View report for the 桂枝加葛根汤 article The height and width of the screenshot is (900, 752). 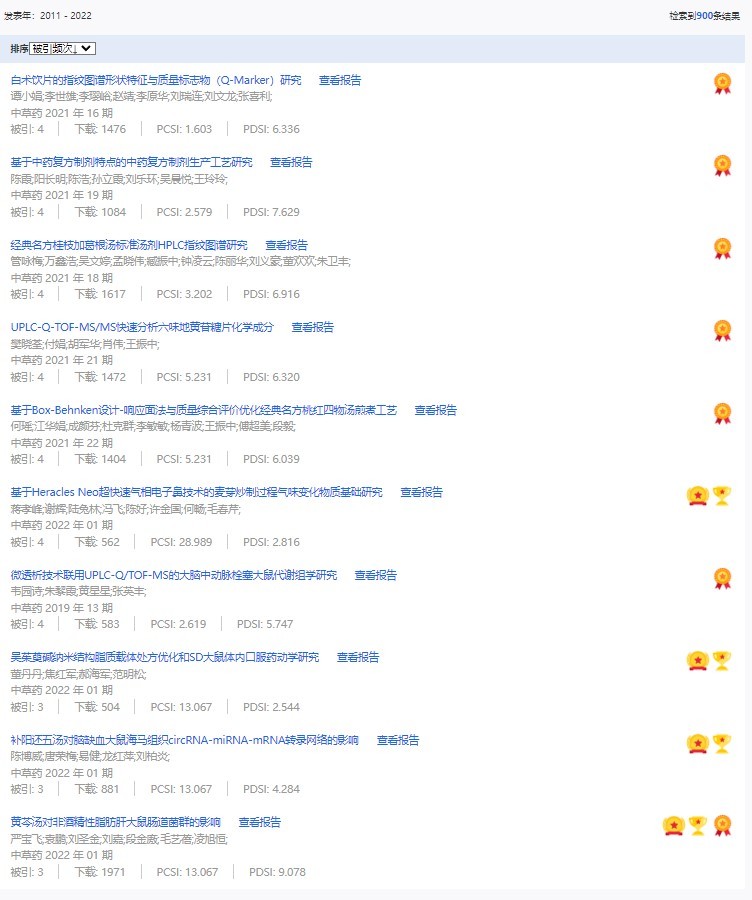click(287, 245)
